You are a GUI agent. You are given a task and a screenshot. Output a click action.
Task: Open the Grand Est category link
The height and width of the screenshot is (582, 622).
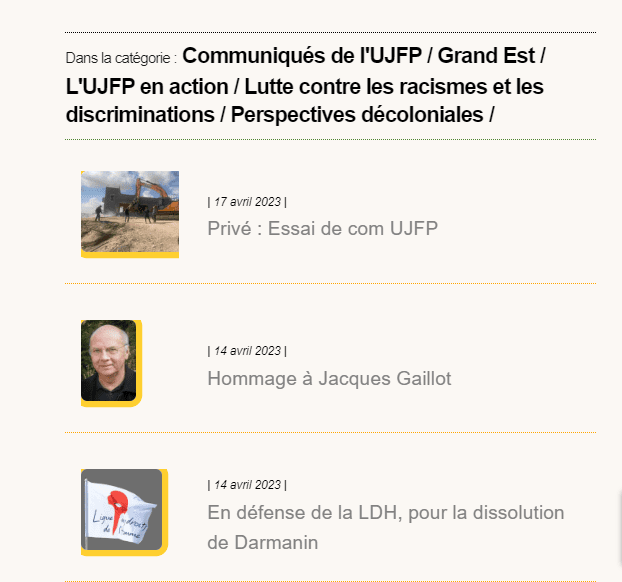pos(486,54)
